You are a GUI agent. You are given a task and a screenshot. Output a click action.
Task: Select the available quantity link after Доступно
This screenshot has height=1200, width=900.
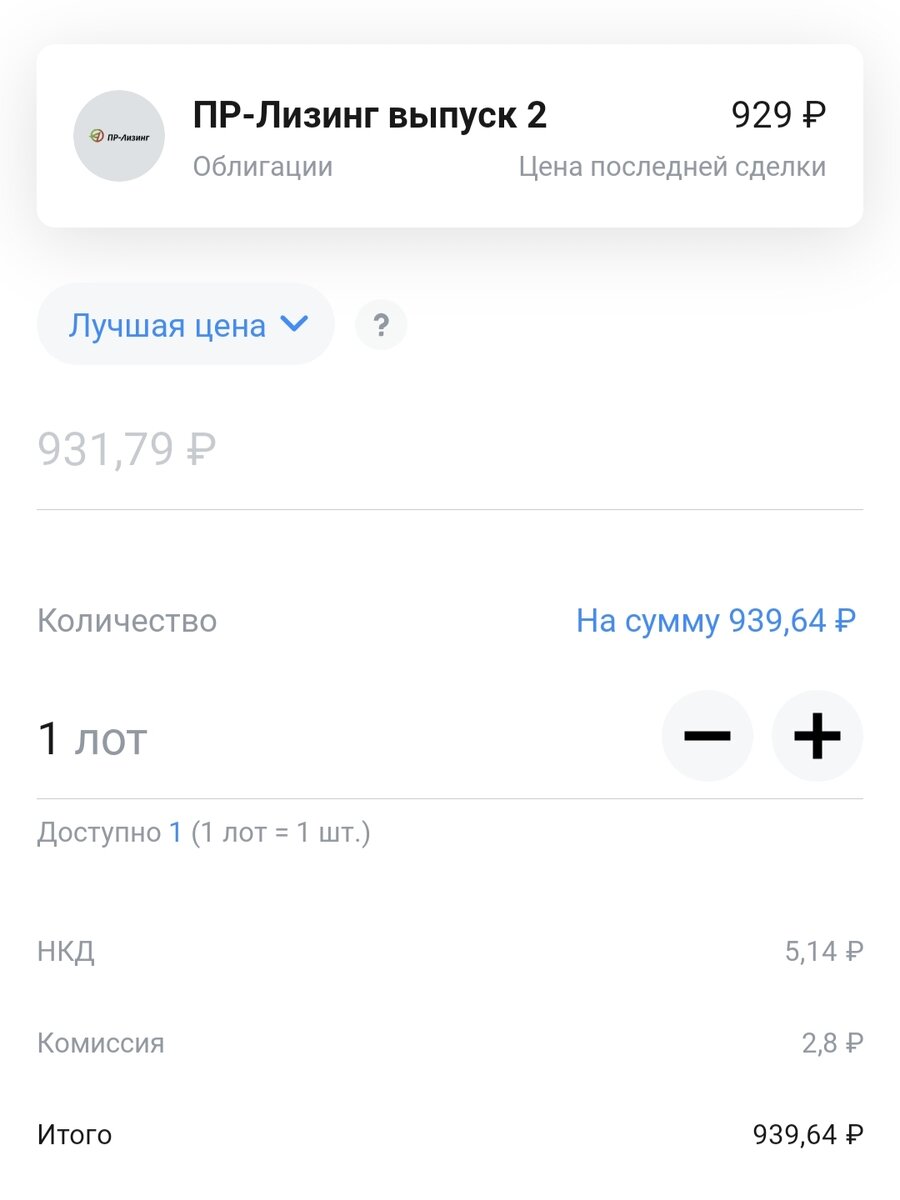click(x=175, y=832)
